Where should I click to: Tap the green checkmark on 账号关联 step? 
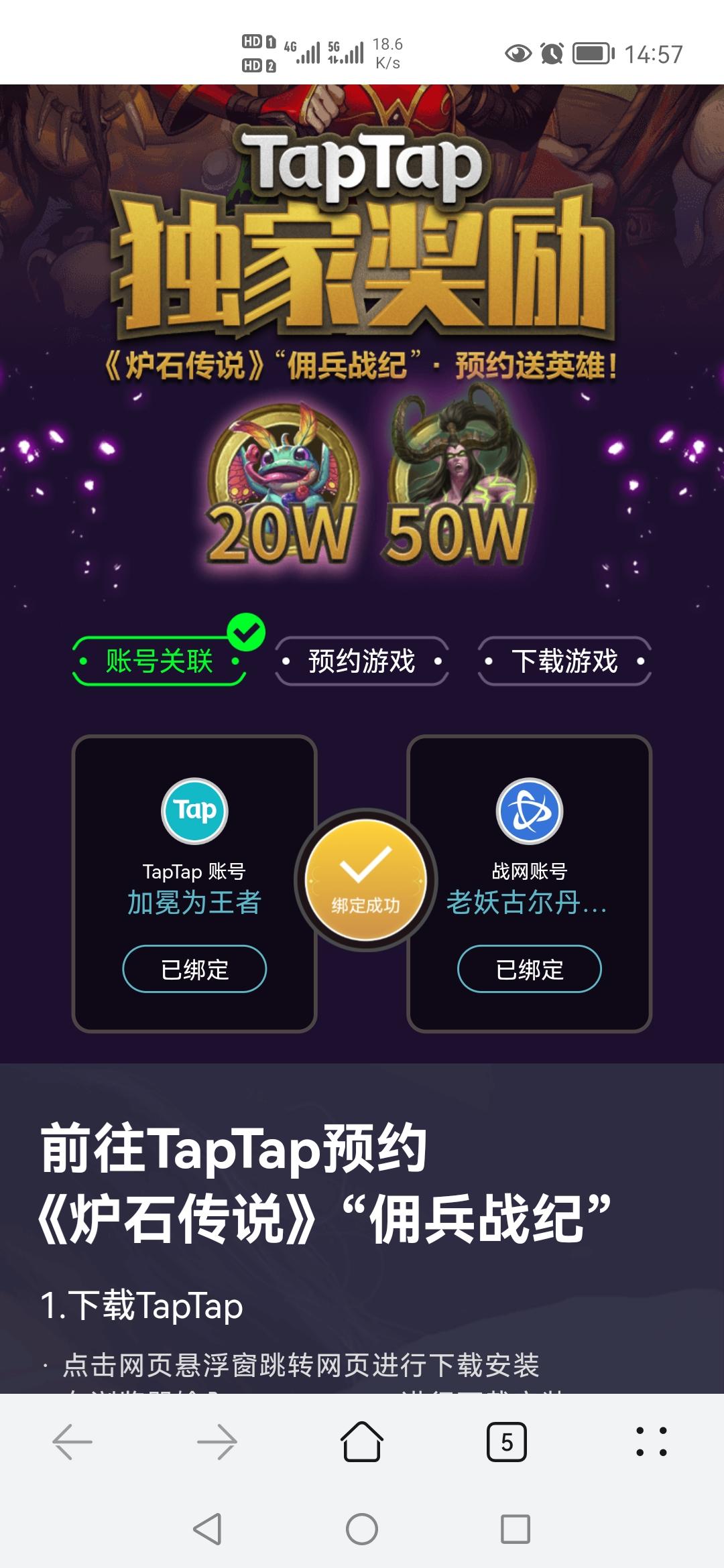[245, 630]
